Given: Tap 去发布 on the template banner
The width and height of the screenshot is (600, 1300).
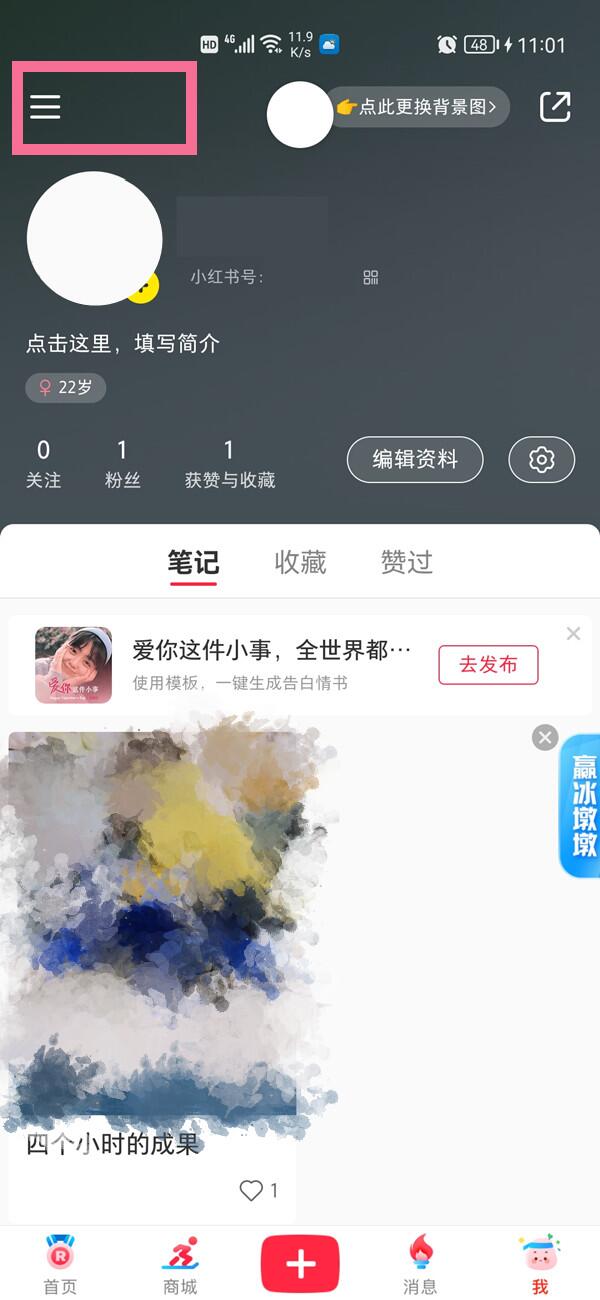Looking at the screenshot, I should tap(488, 665).
